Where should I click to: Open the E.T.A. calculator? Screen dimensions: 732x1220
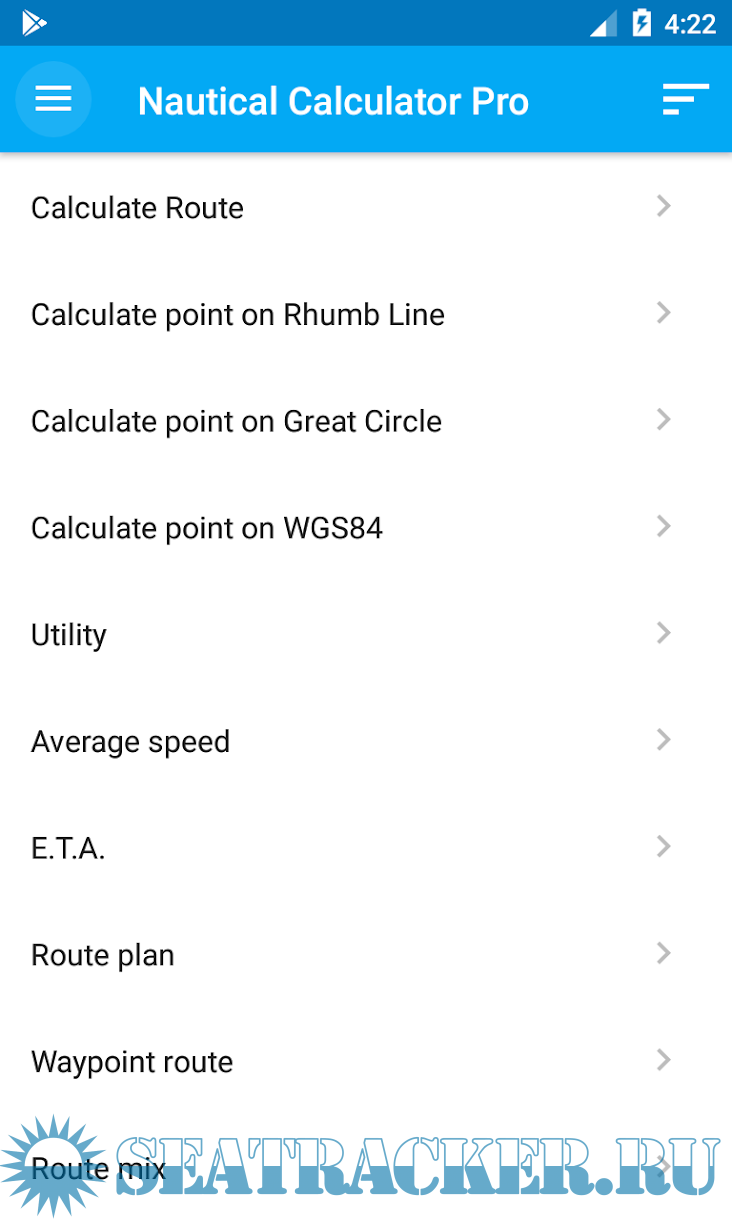click(68, 849)
